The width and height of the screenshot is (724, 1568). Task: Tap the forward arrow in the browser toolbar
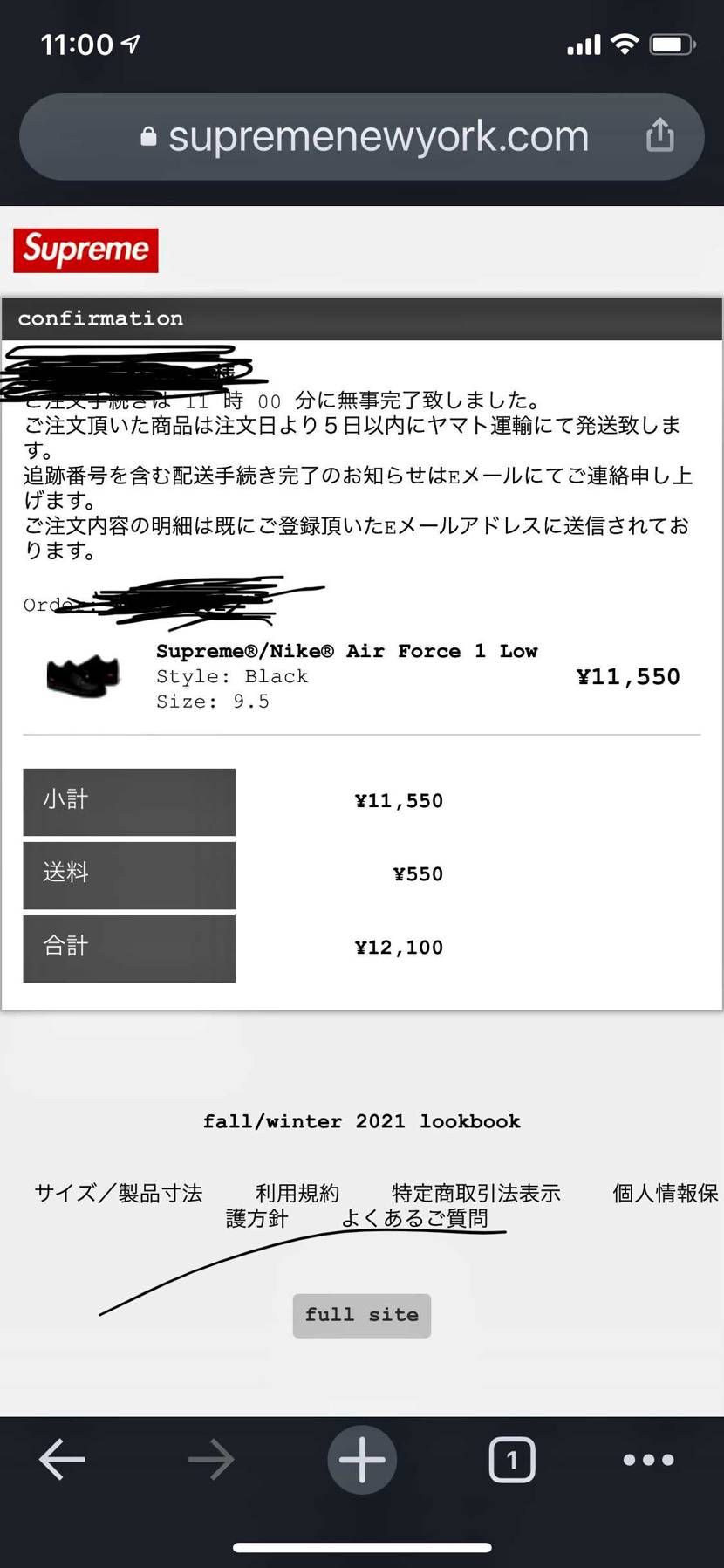point(210,1459)
